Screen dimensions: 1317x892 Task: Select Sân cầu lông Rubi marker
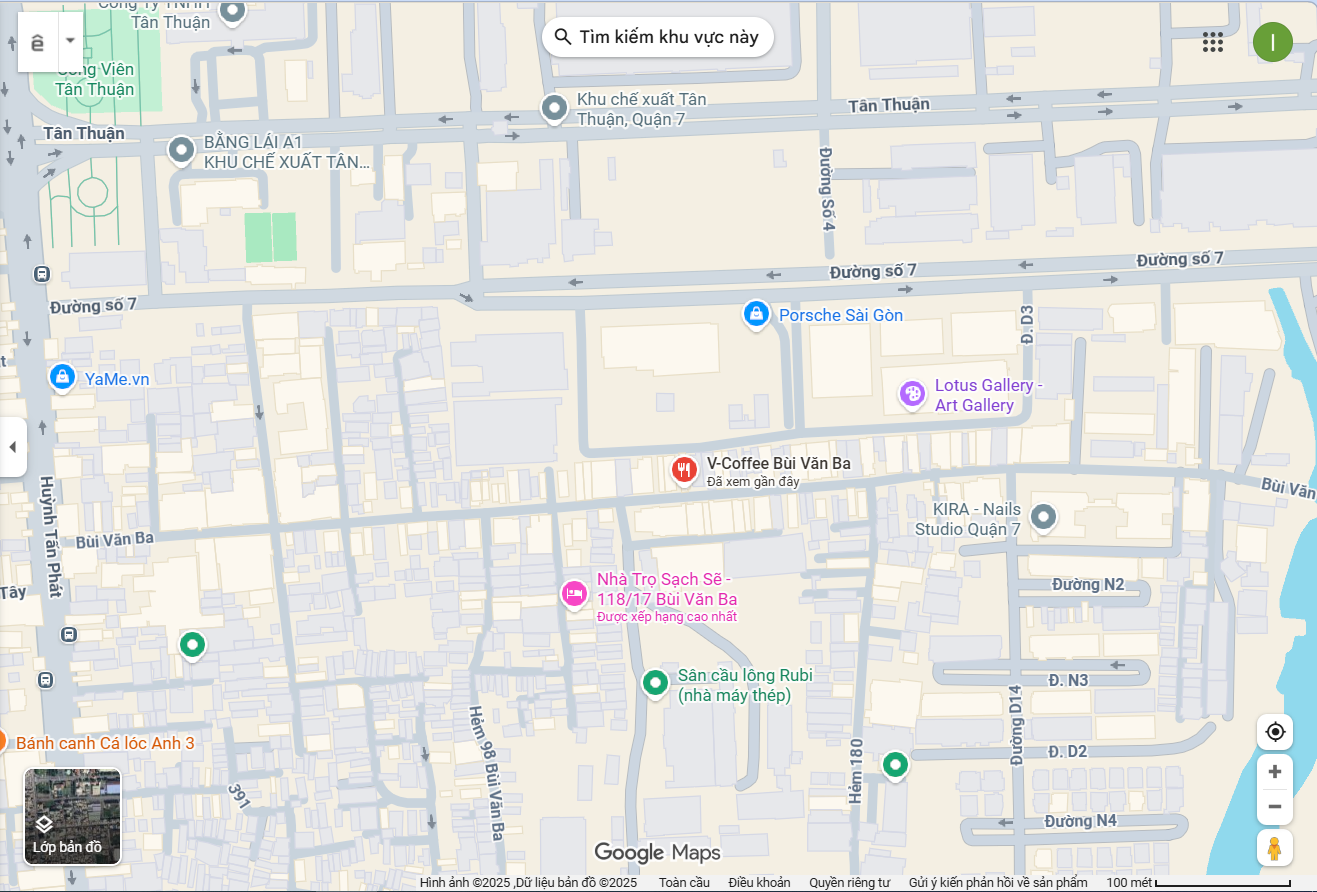(655, 683)
